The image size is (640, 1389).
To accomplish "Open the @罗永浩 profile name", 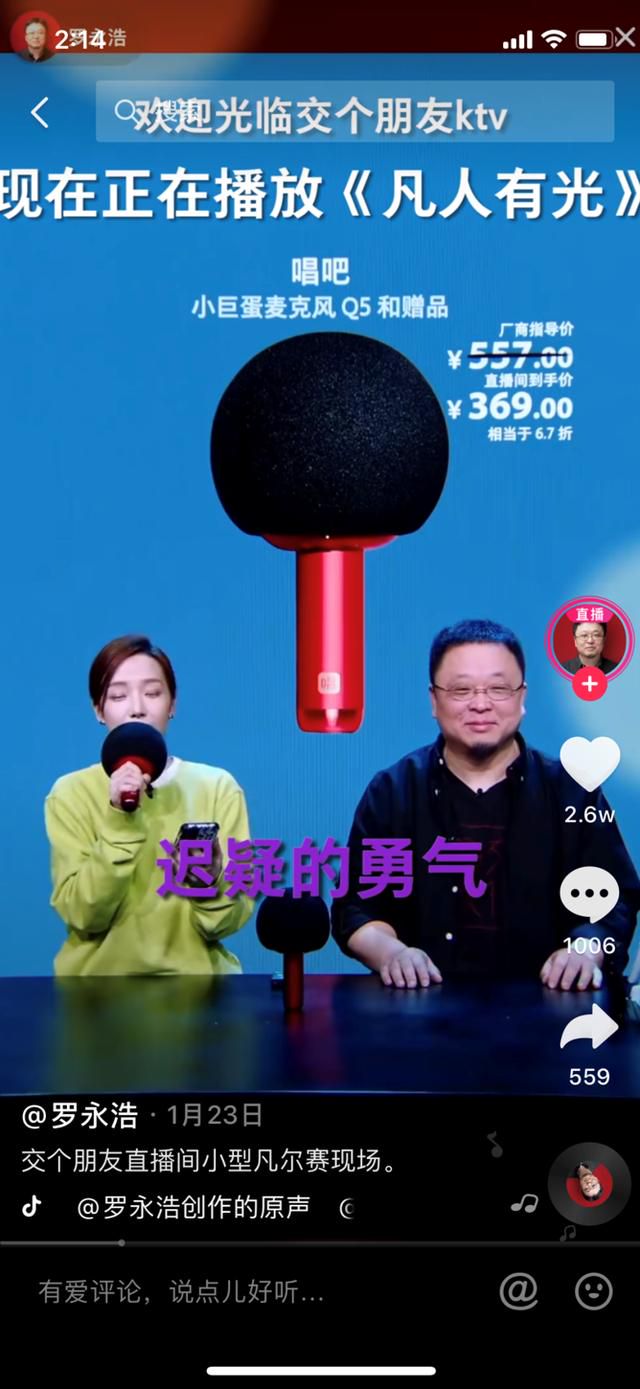I will pyautogui.click(x=80, y=1115).
